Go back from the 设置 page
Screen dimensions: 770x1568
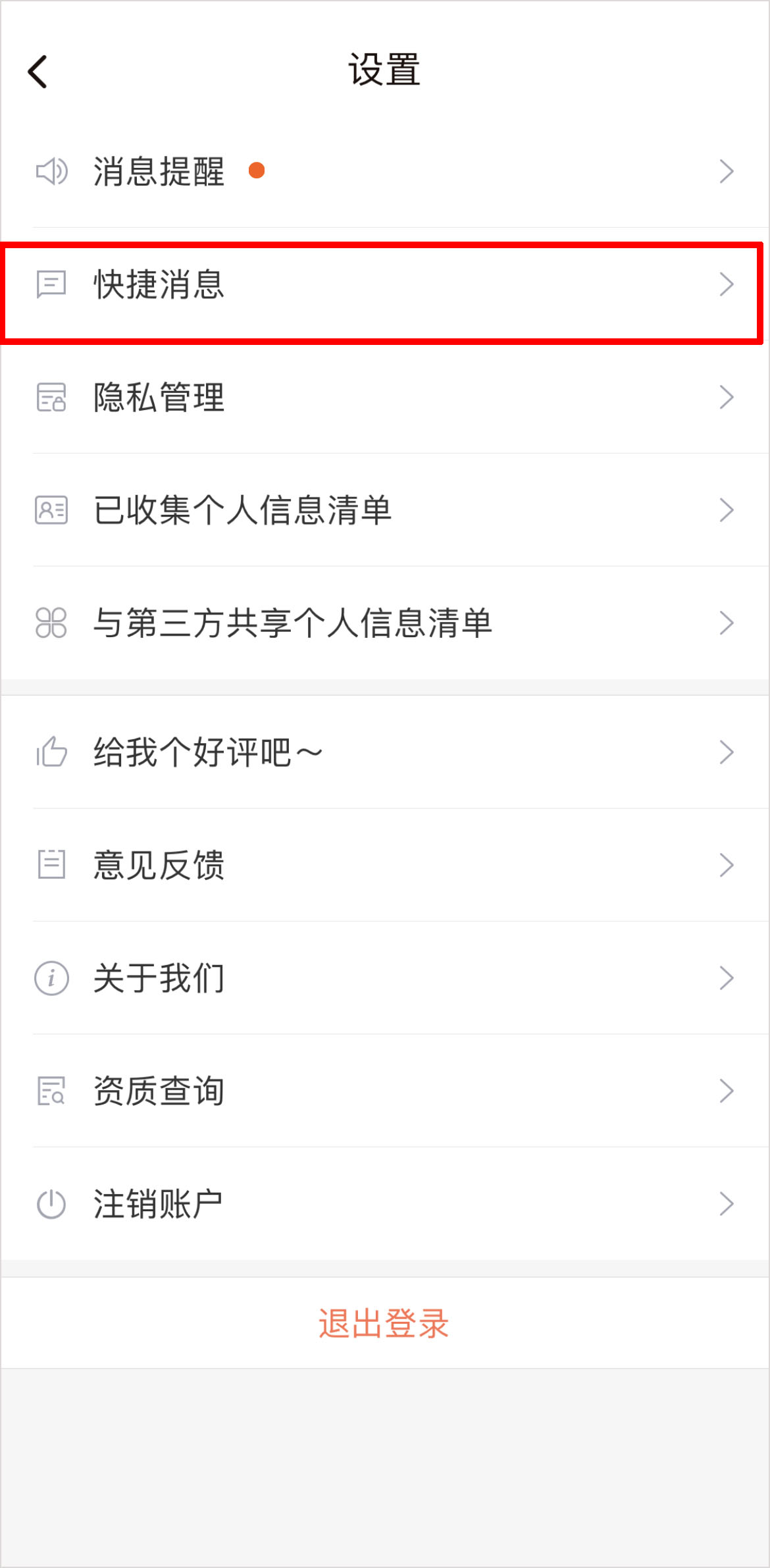tap(38, 71)
